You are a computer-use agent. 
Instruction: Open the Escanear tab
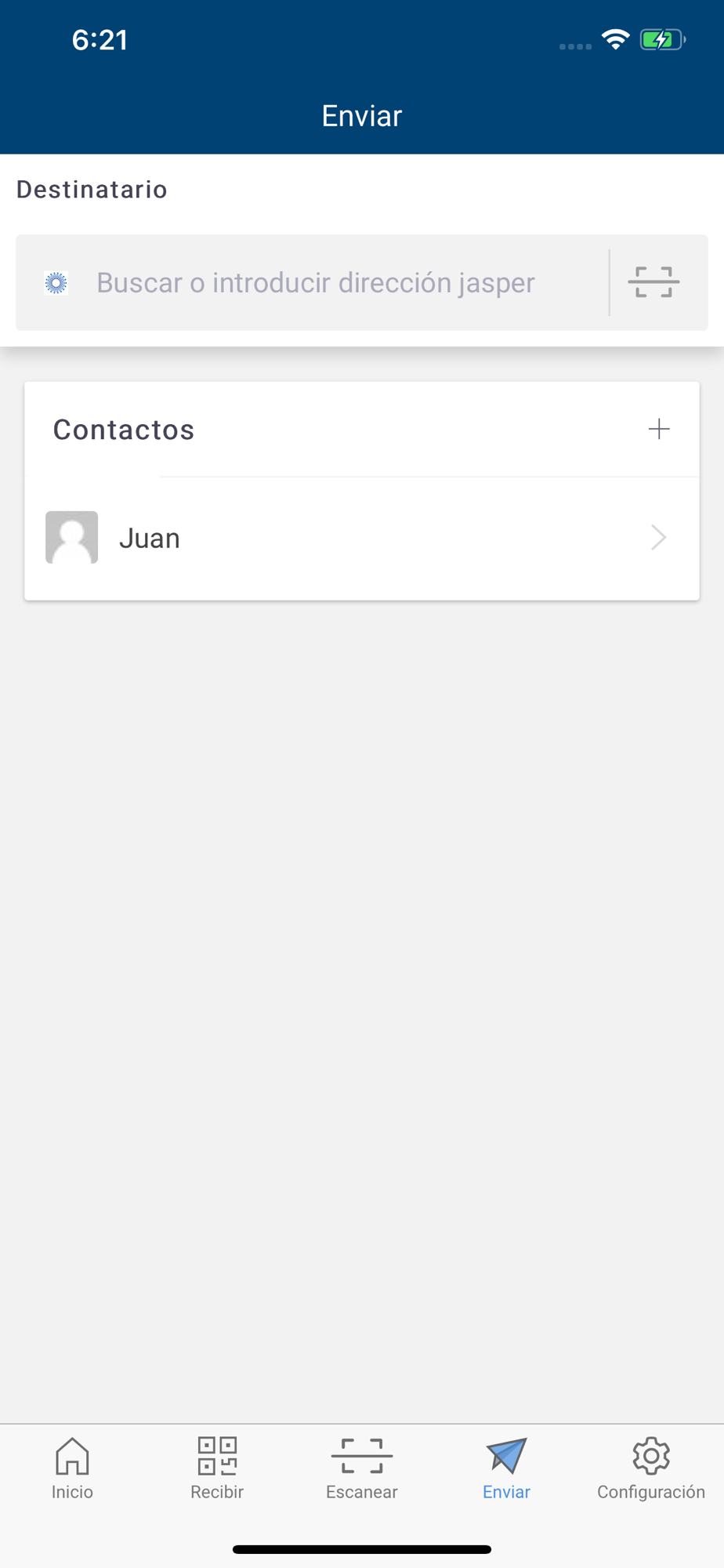click(362, 1468)
